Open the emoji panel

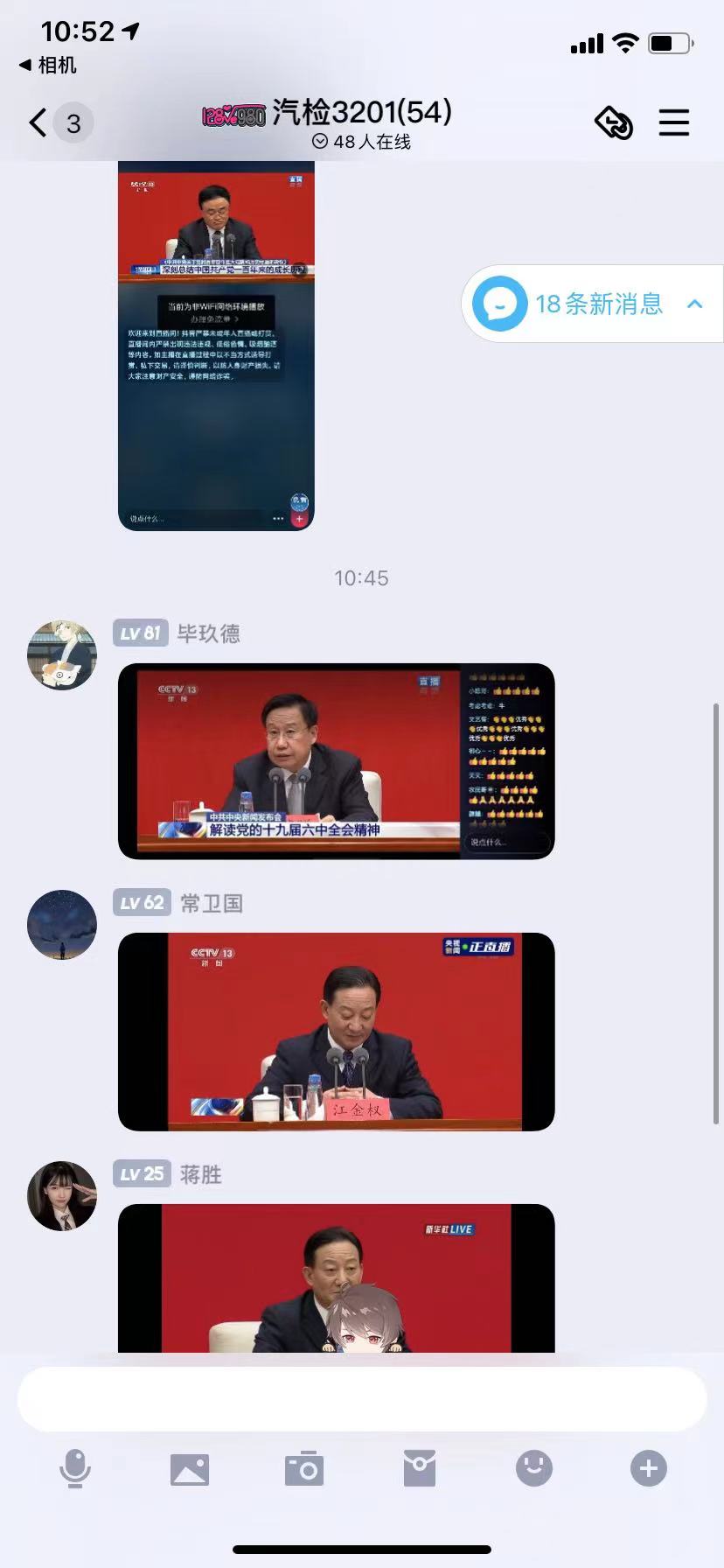[x=534, y=1468]
